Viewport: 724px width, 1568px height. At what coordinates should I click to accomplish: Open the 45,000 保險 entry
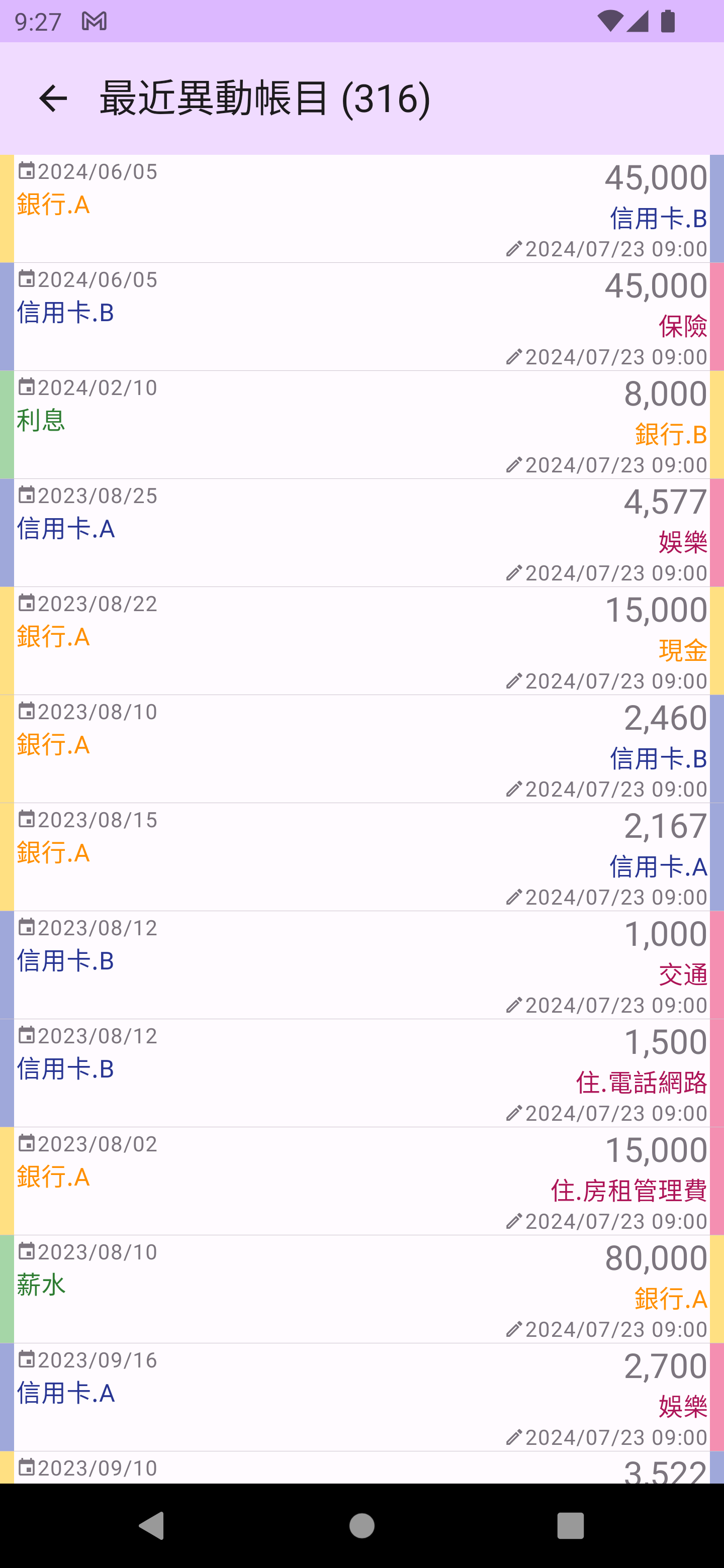coord(361,317)
